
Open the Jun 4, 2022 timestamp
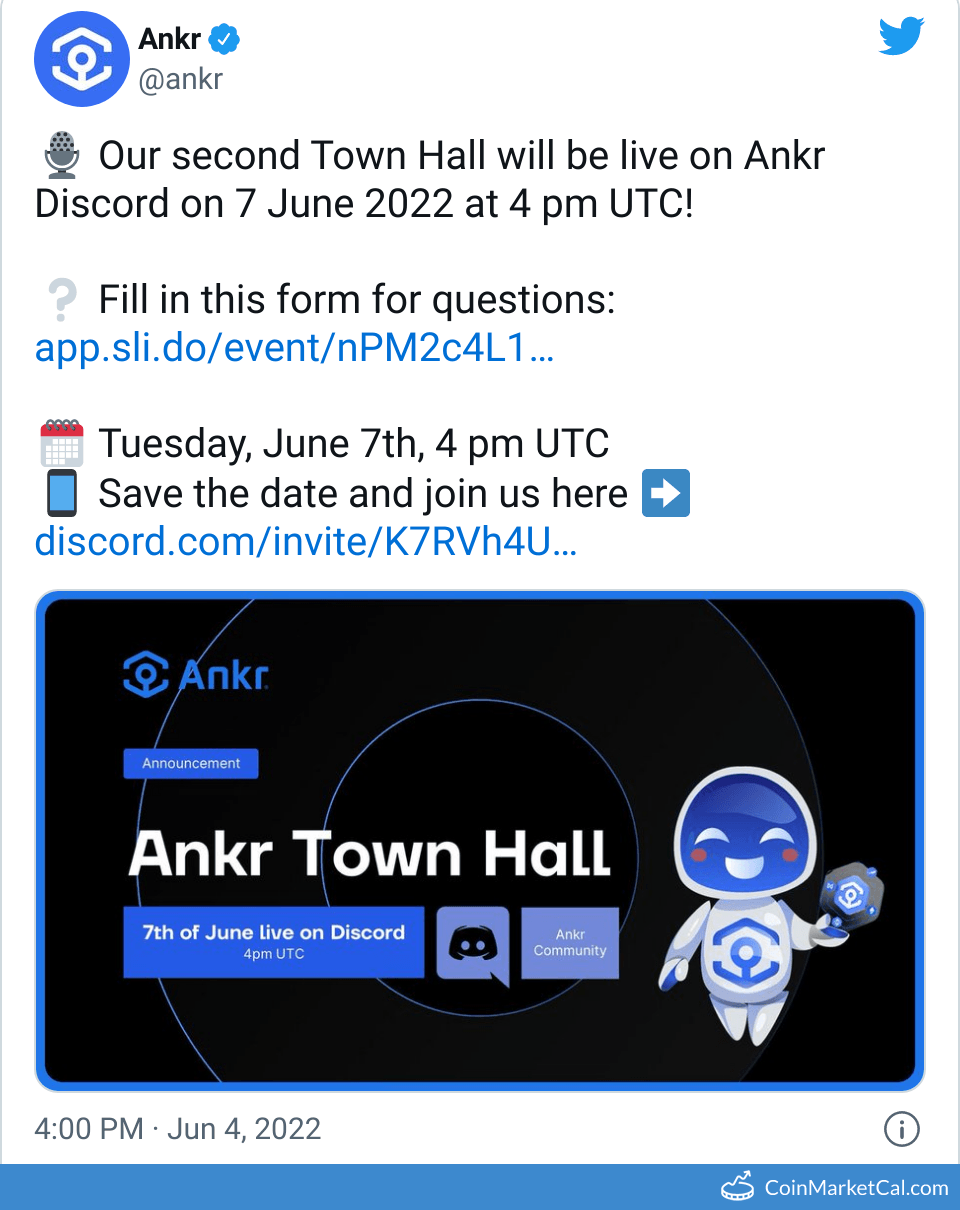(x=177, y=1130)
